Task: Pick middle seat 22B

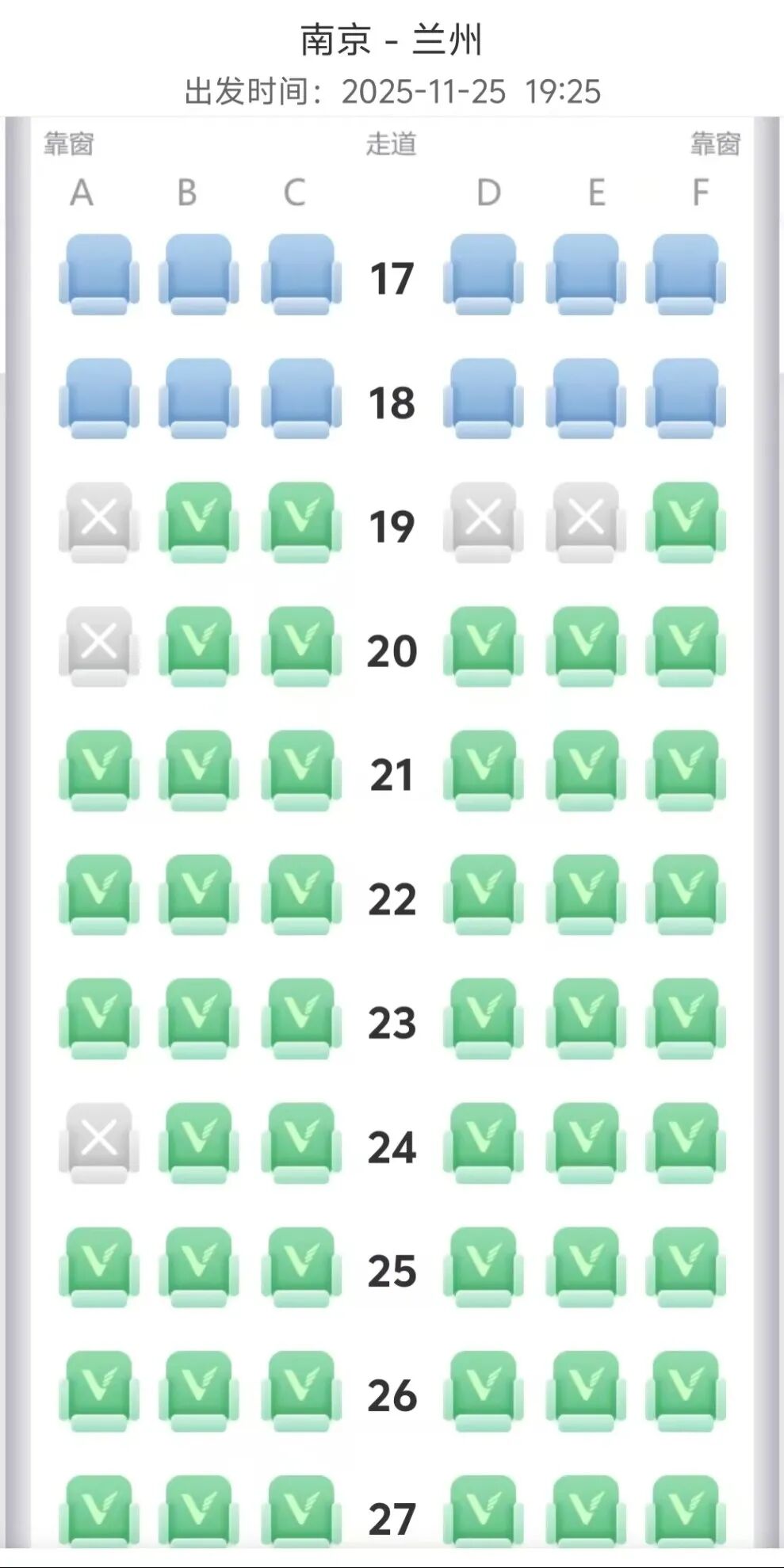Action: point(199,894)
